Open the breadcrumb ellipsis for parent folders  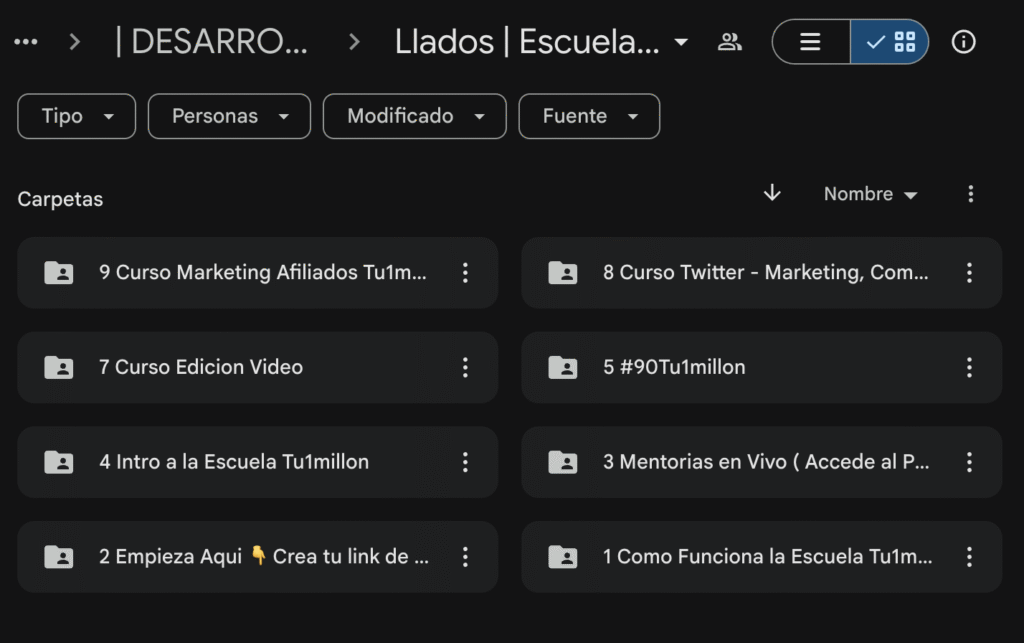pyautogui.click(x=26, y=42)
